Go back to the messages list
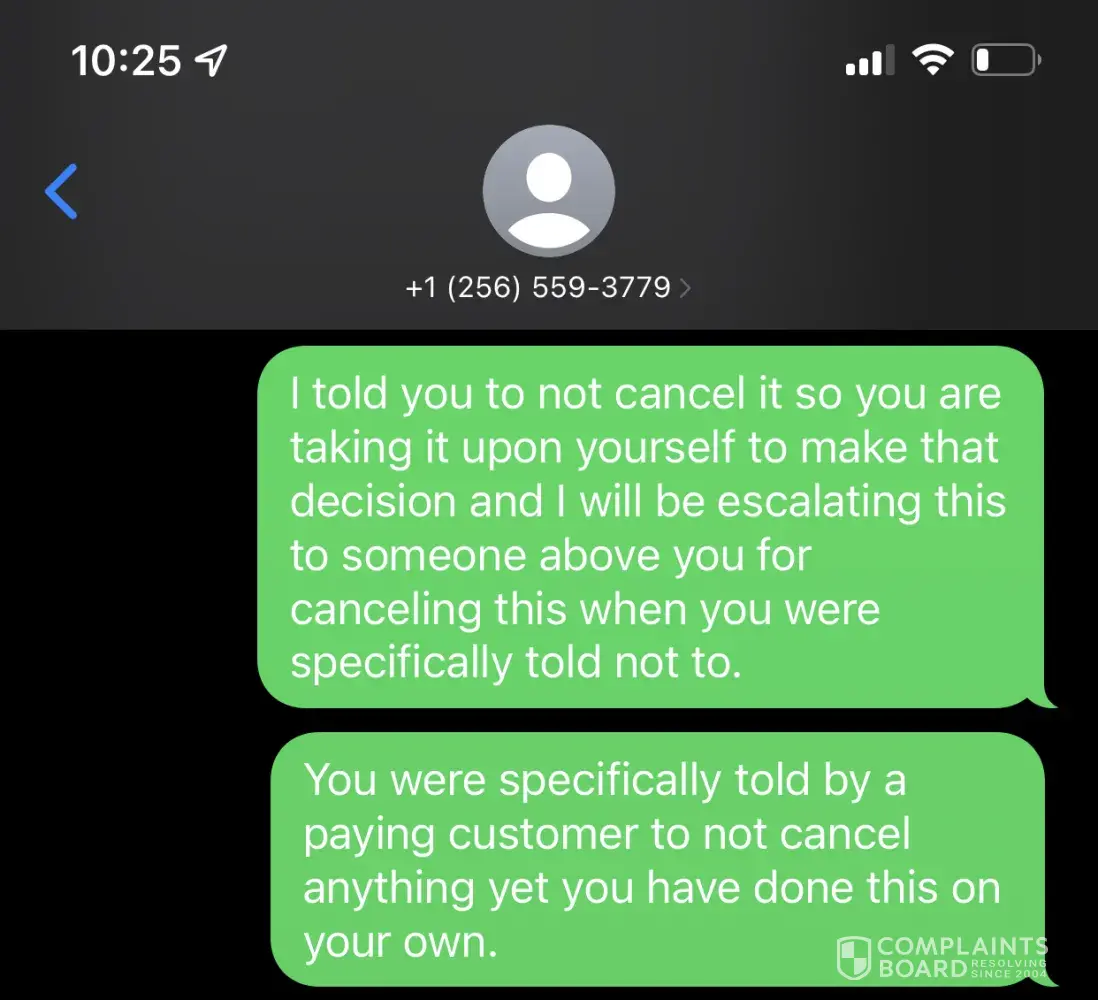This screenshot has height=1000, width=1098. pyautogui.click(x=61, y=192)
